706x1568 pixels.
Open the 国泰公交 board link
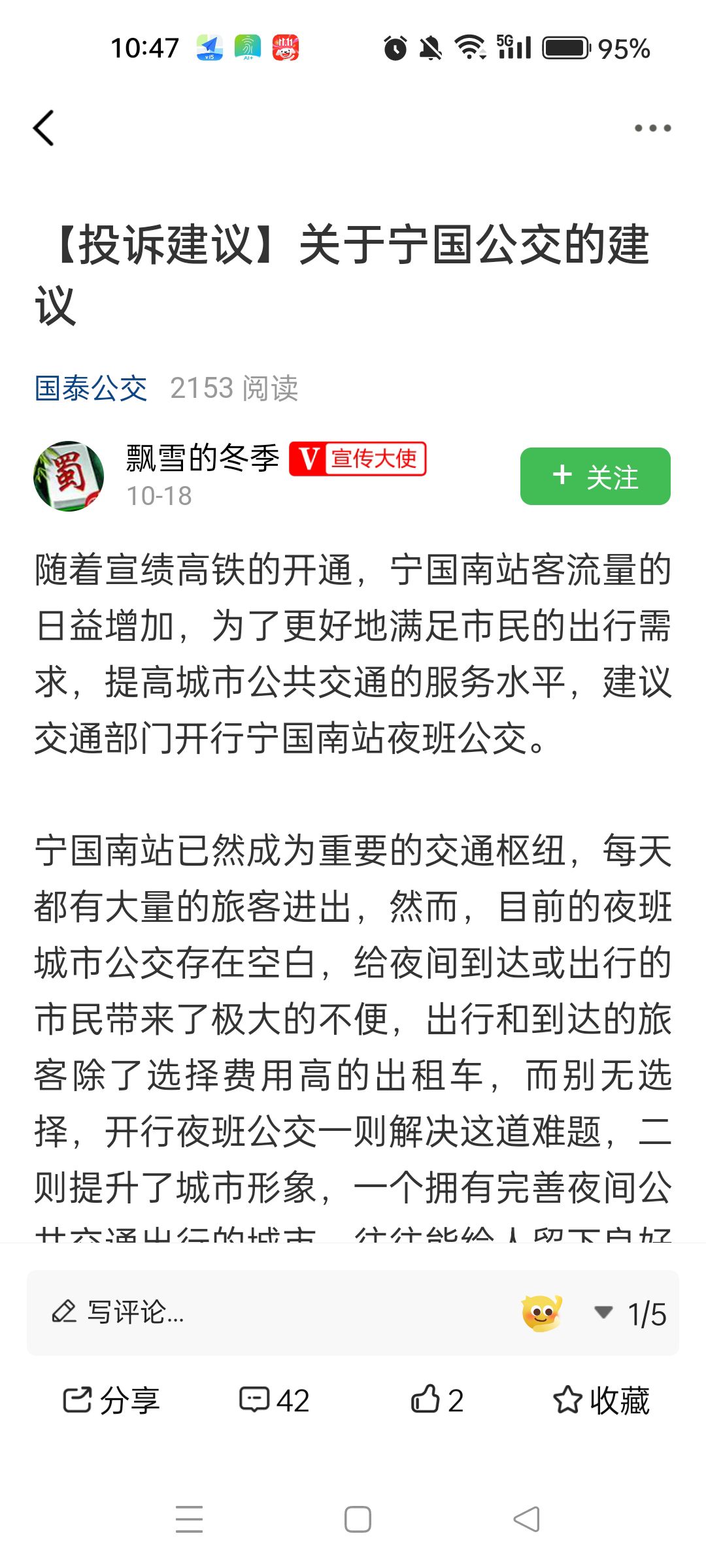(91, 388)
